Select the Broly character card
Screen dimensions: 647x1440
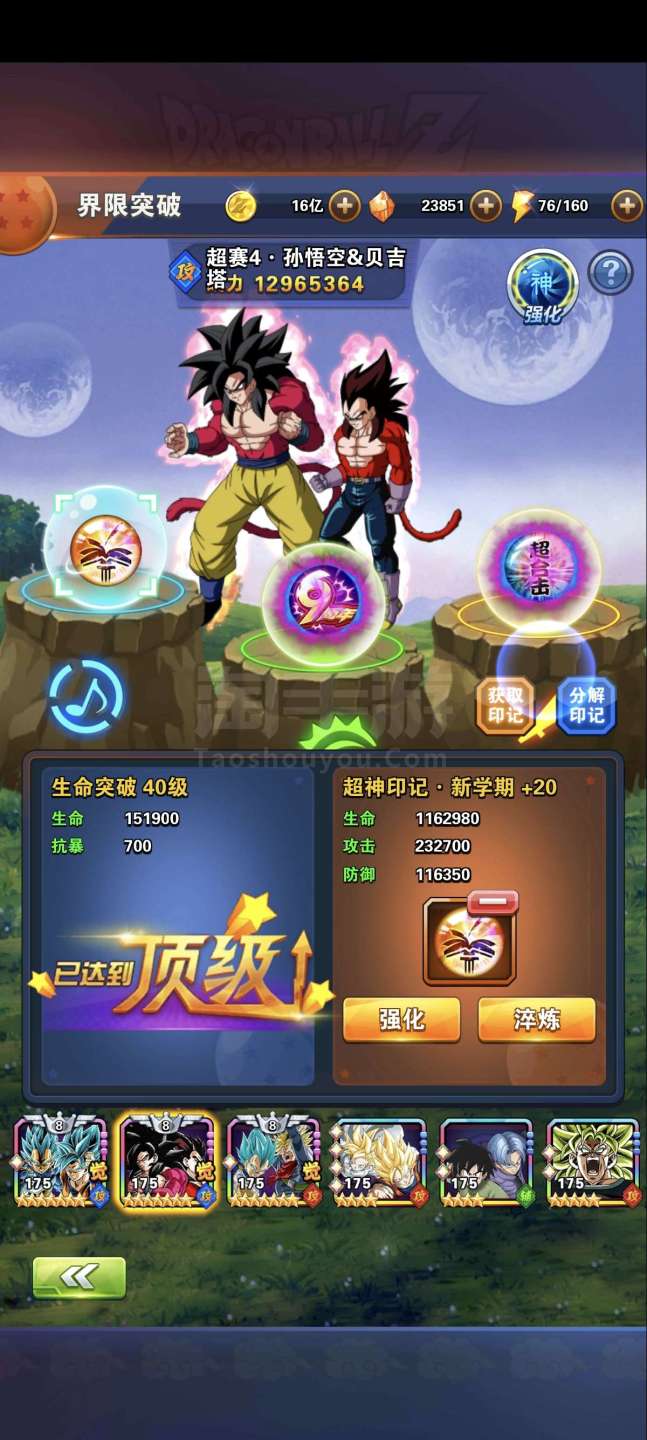click(593, 1160)
